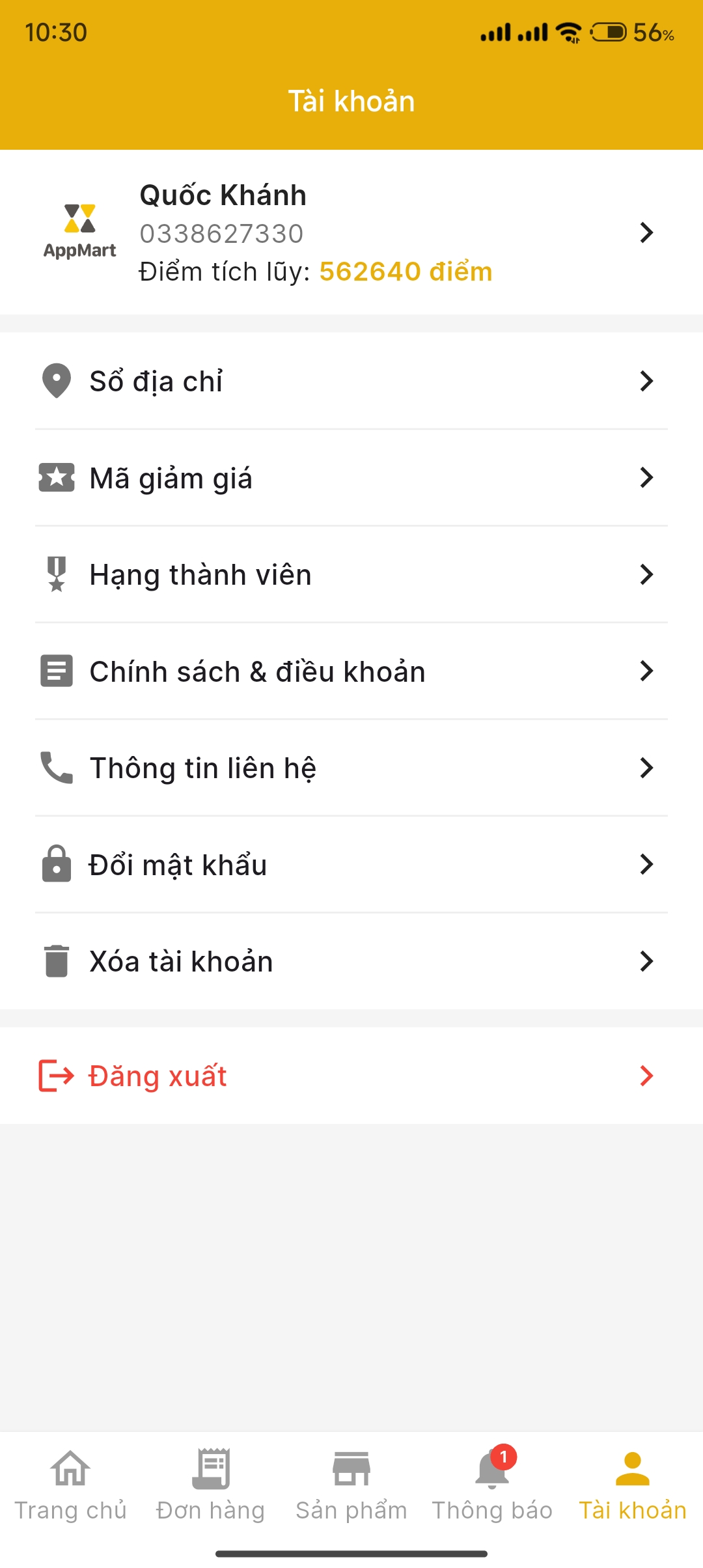Select the Tài khoản tab
This screenshot has height=1568, width=703.
coord(633,1485)
